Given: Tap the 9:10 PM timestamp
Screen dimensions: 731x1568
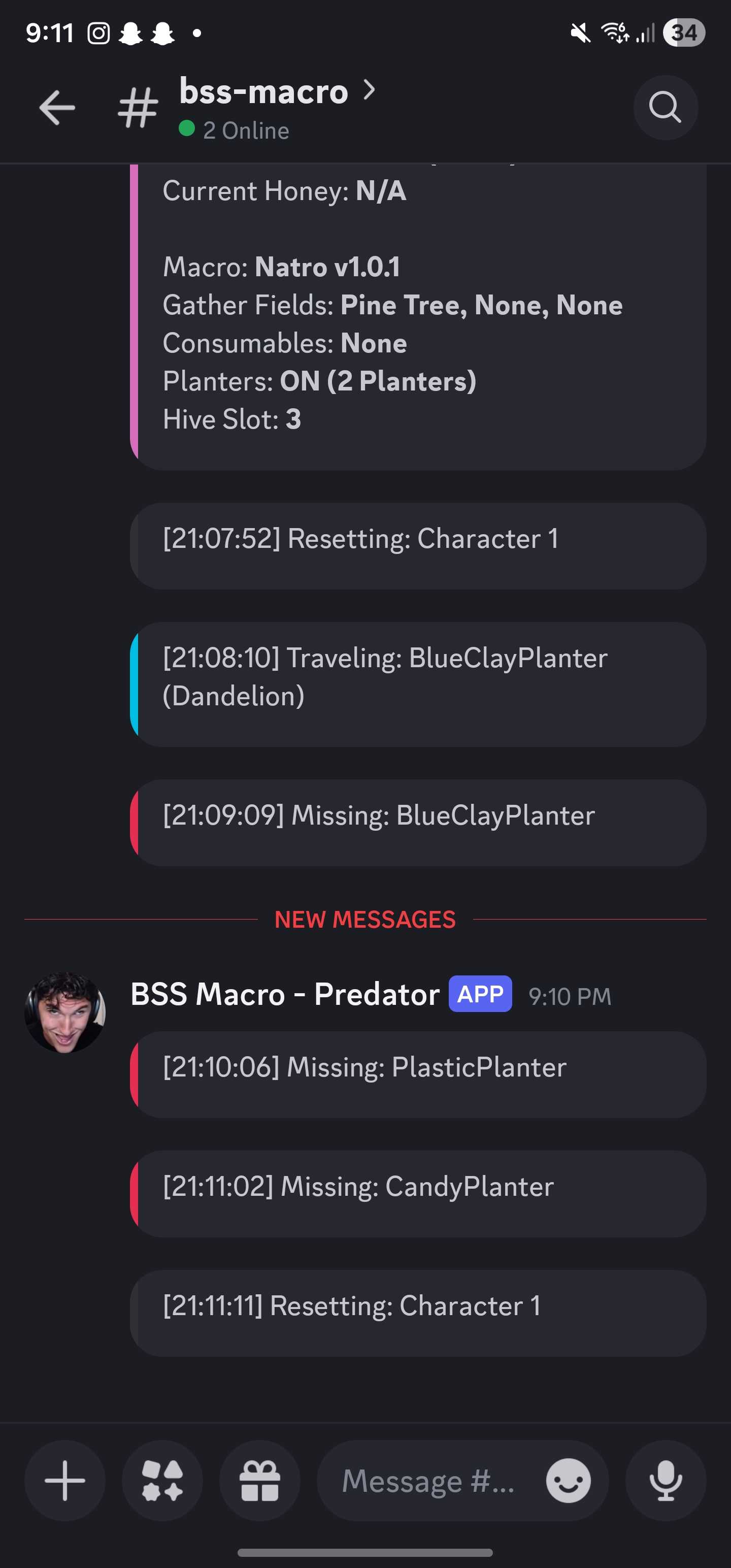Looking at the screenshot, I should pos(570,996).
